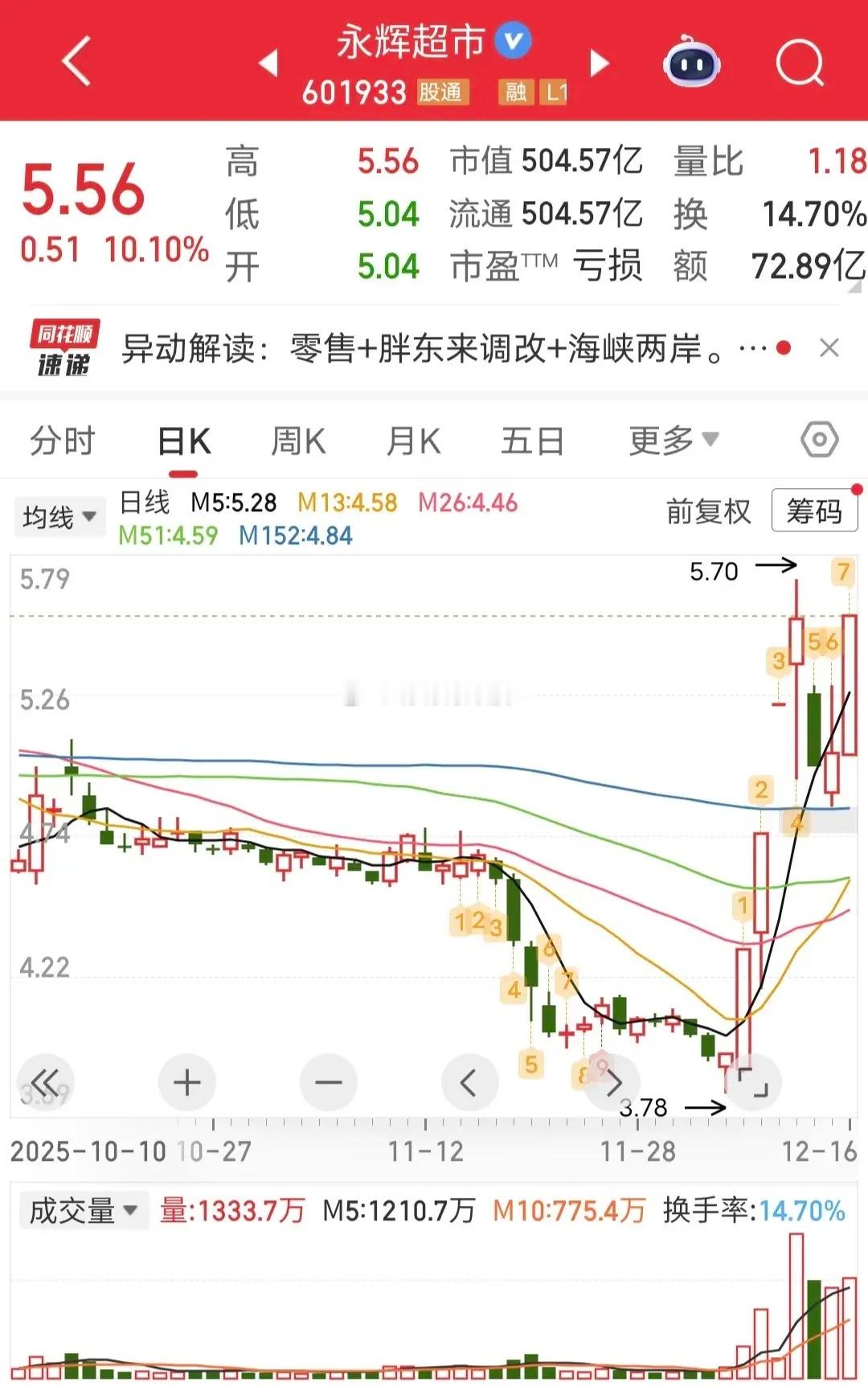Open the 筹码 chip distribution
The image size is (868, 1386).
pos(814,511)
